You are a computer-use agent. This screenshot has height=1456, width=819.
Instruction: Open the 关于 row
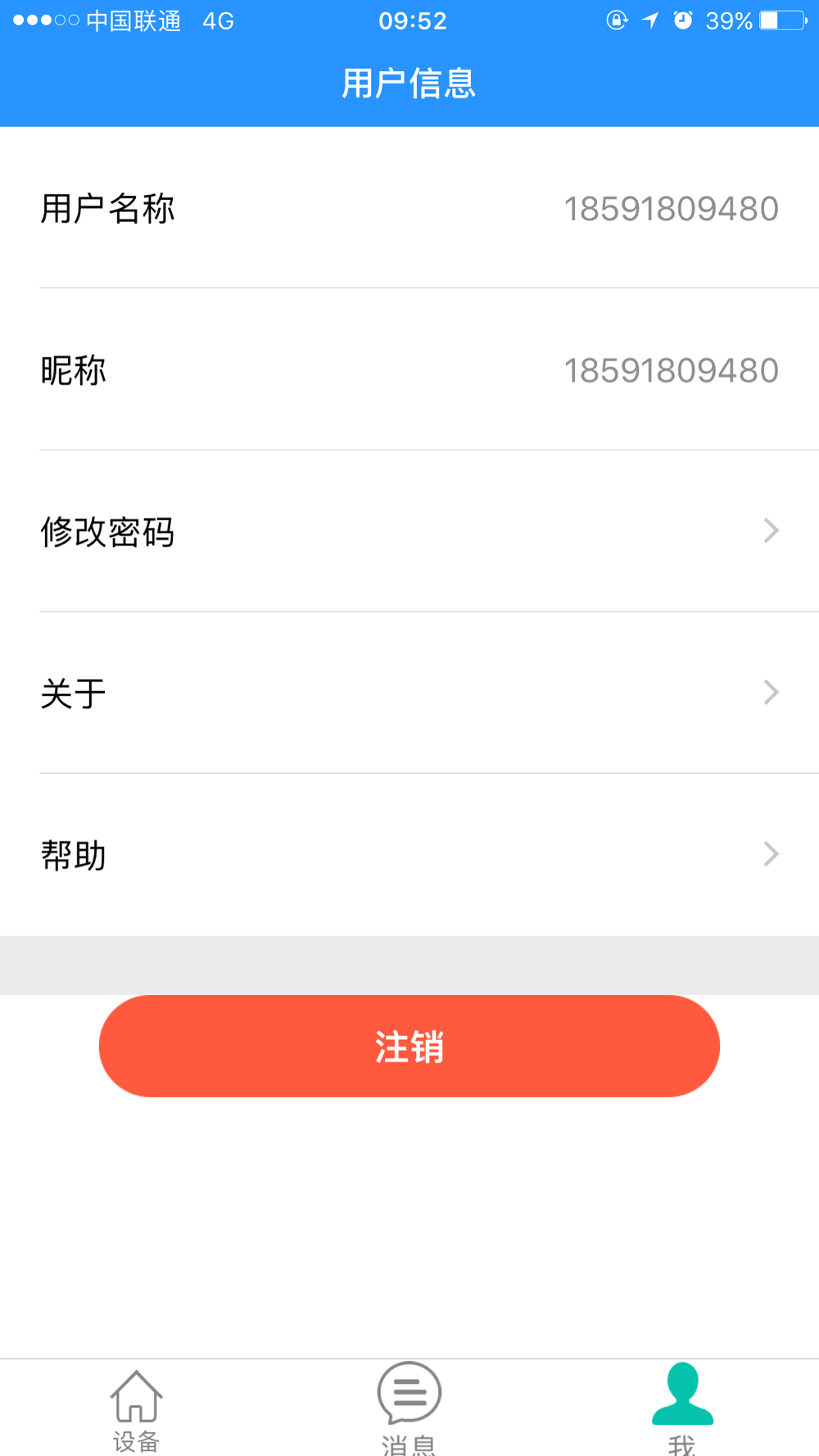pos(409,693)
